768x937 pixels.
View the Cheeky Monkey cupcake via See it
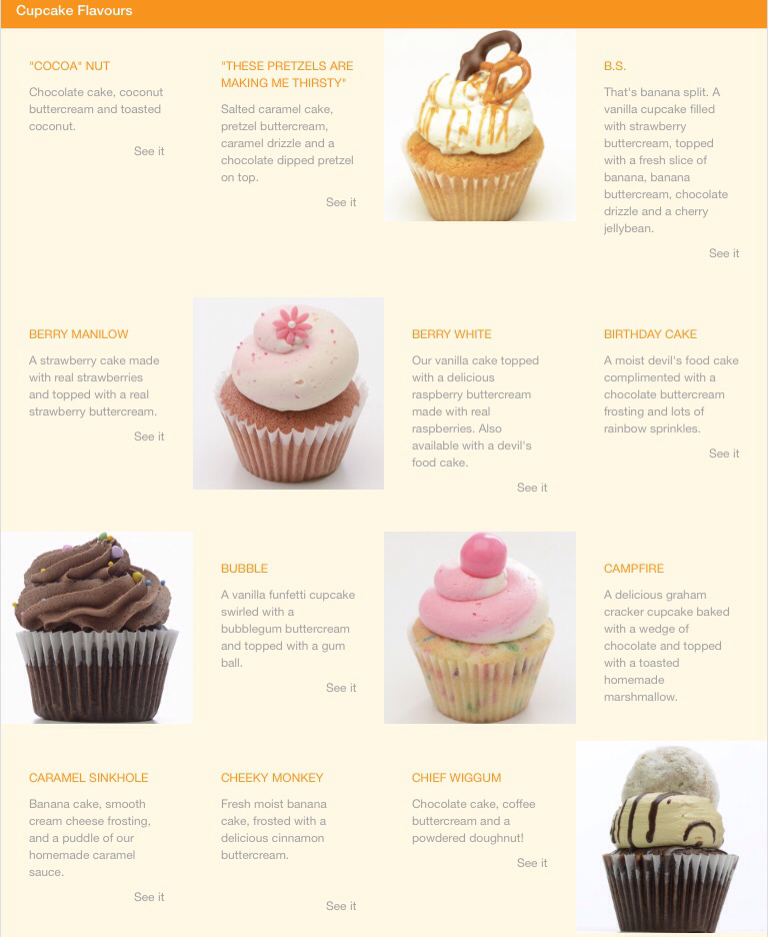(x=341, y=906)
